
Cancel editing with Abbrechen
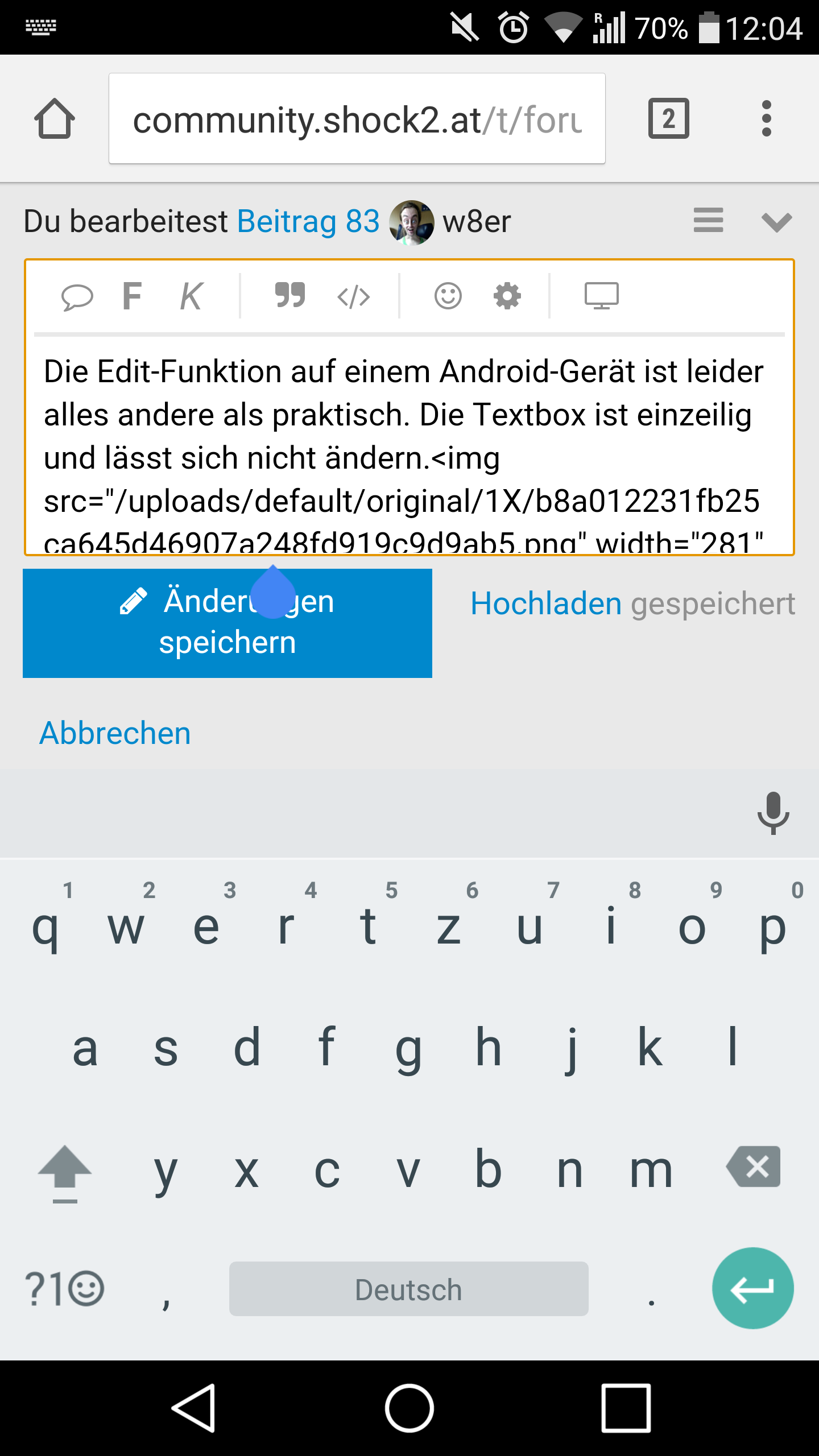coord(115,733)
